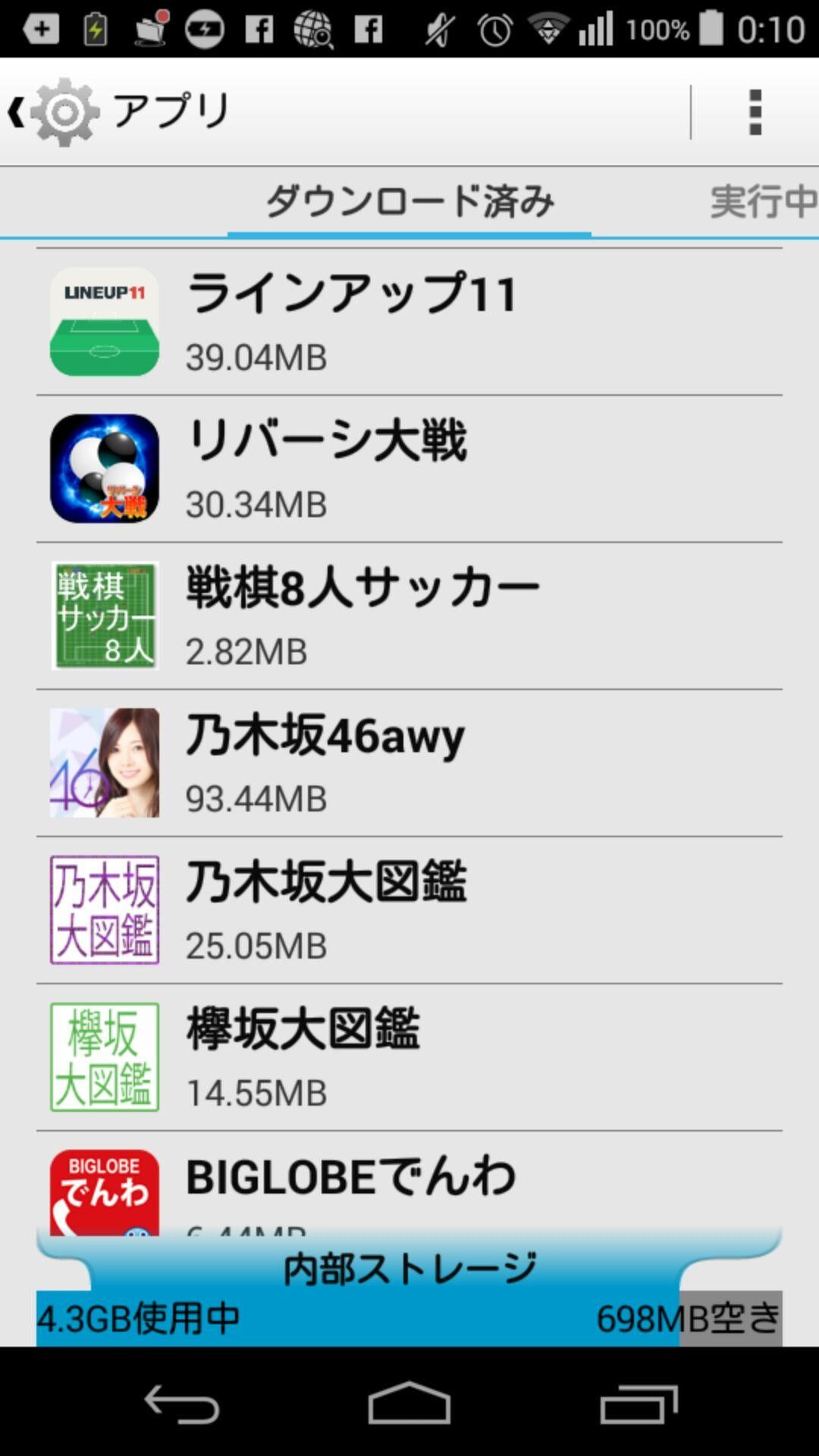
Task: Open app info for 乃木坂46awy
Action: (x=409, y=763)
